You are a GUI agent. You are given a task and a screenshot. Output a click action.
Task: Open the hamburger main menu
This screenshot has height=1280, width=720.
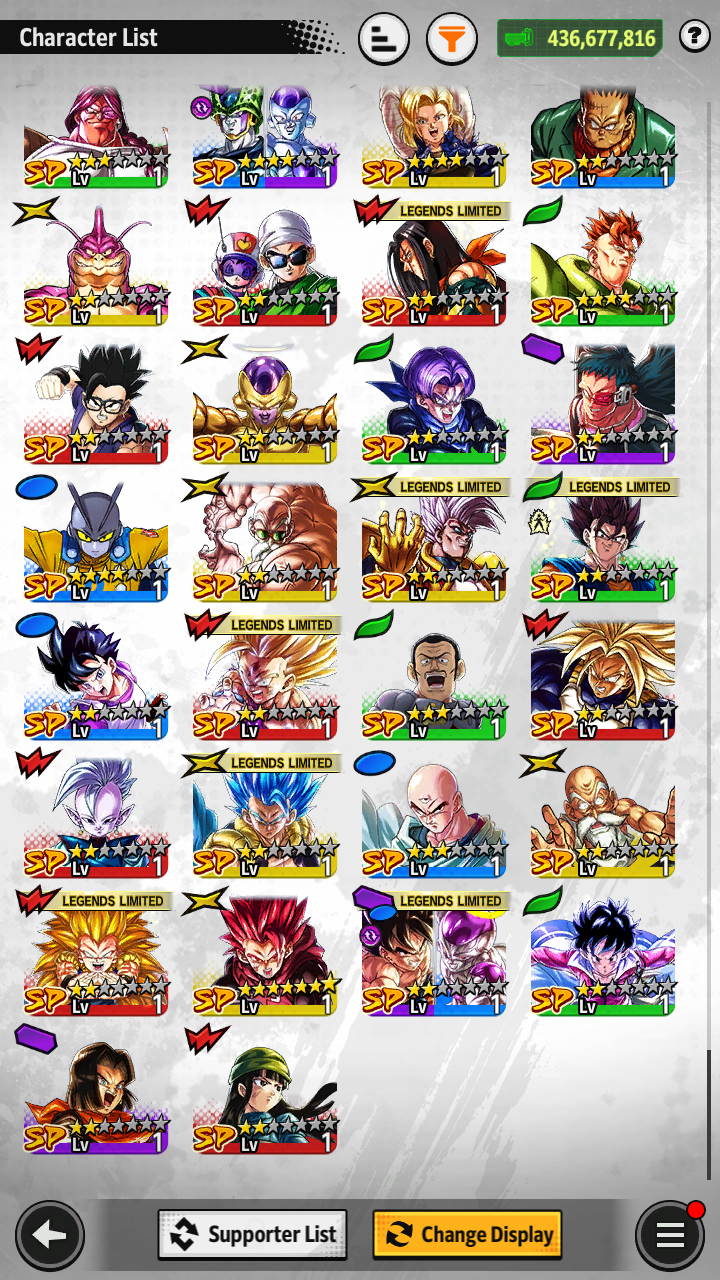pyautogui.click(x=670, y=1235)
